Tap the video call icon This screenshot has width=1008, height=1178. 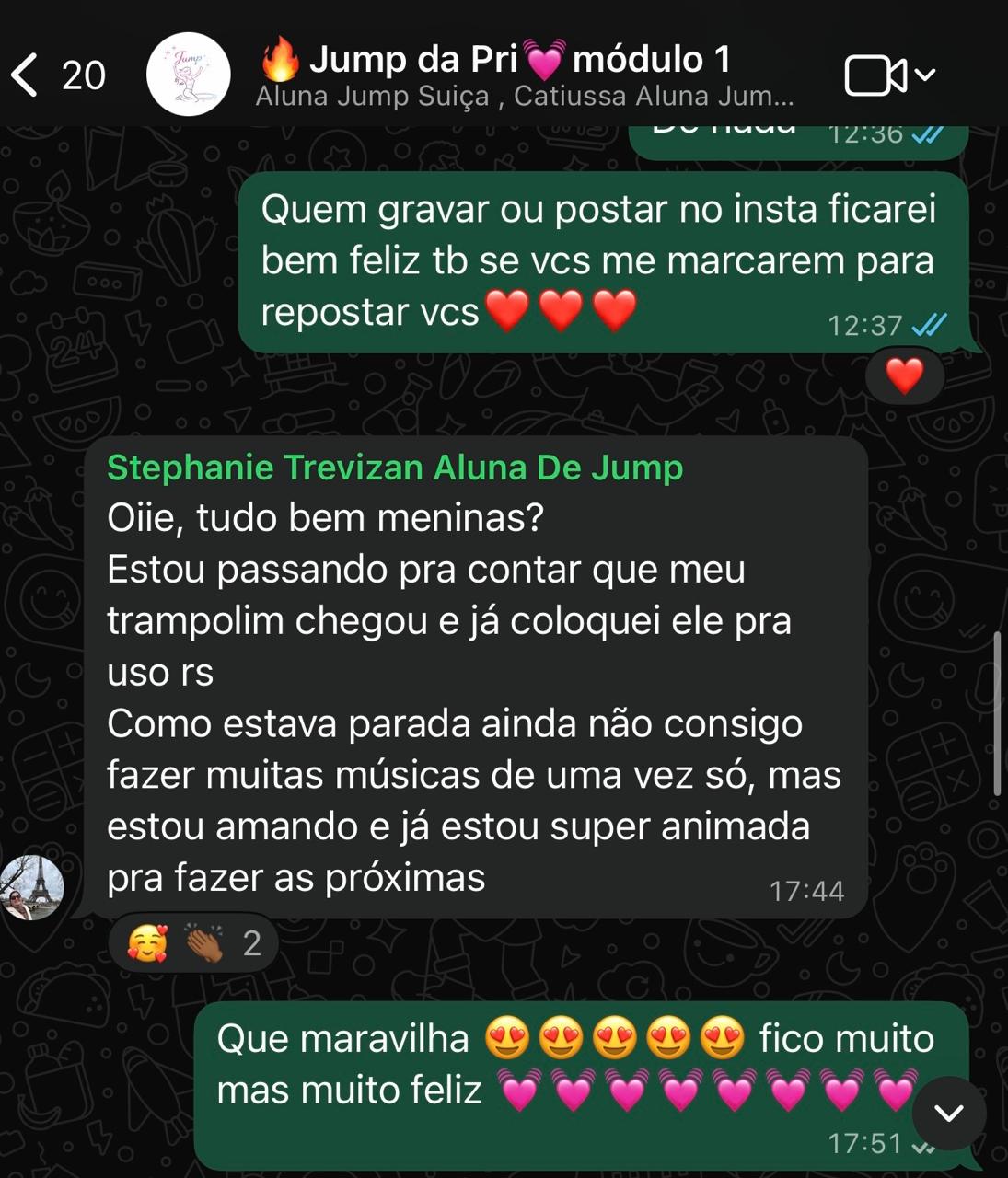pyautogui.click(x=873, y=75)
